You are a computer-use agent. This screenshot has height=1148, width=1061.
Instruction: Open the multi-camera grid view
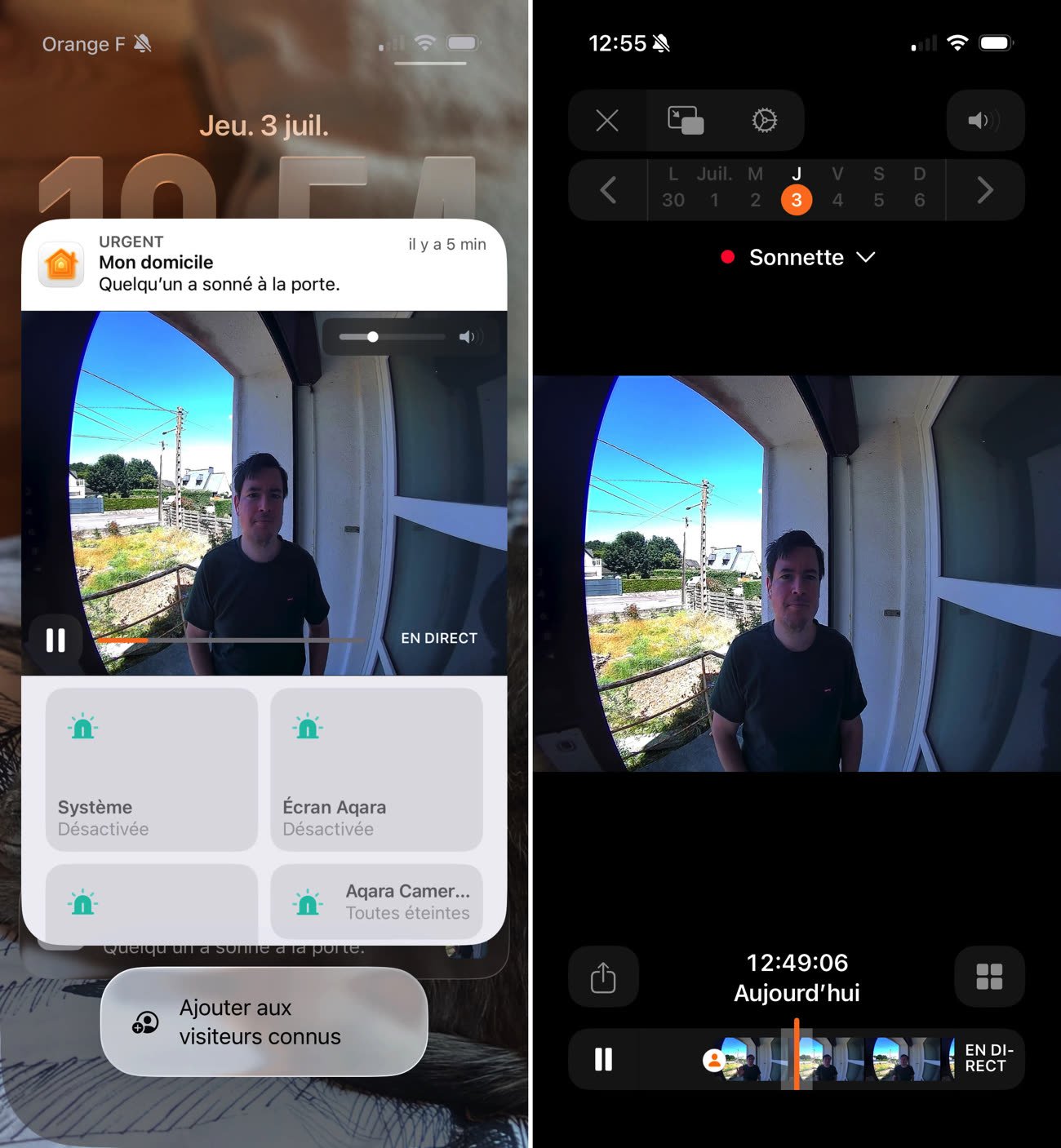pos(989,977)
